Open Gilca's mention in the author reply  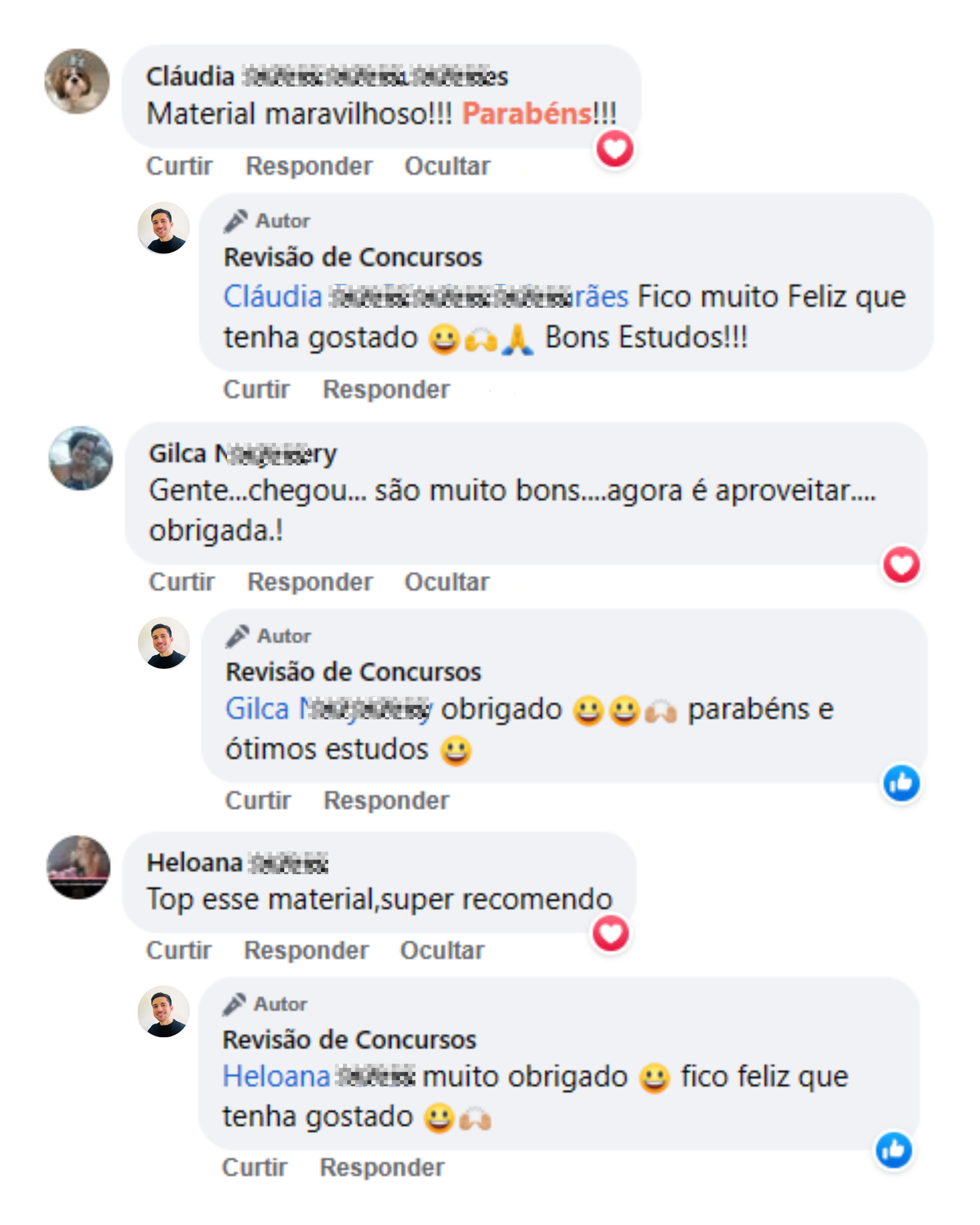coord(328,709)
